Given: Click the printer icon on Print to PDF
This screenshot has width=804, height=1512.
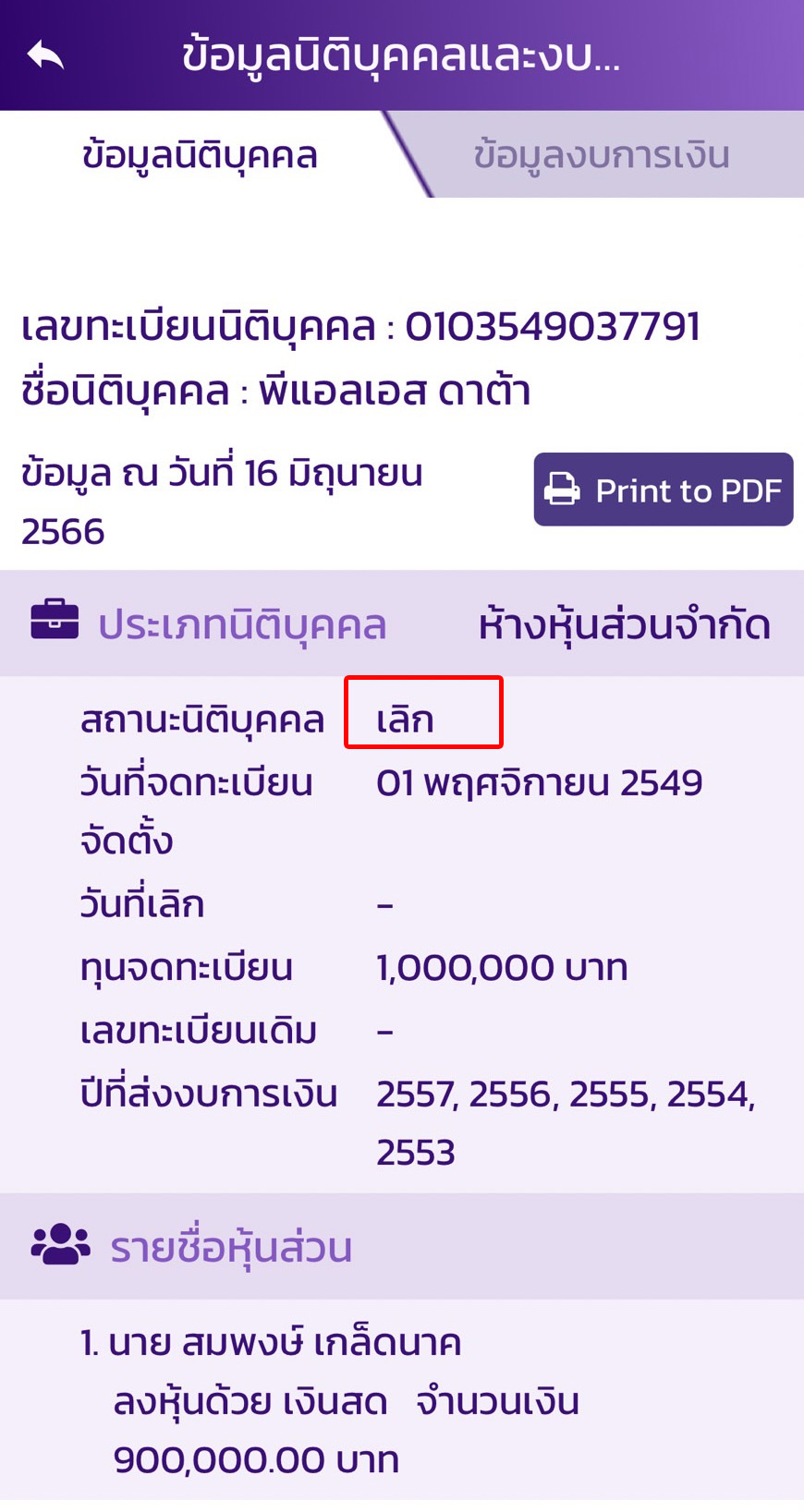Looking at the screenshot, I should coord(562,490).
